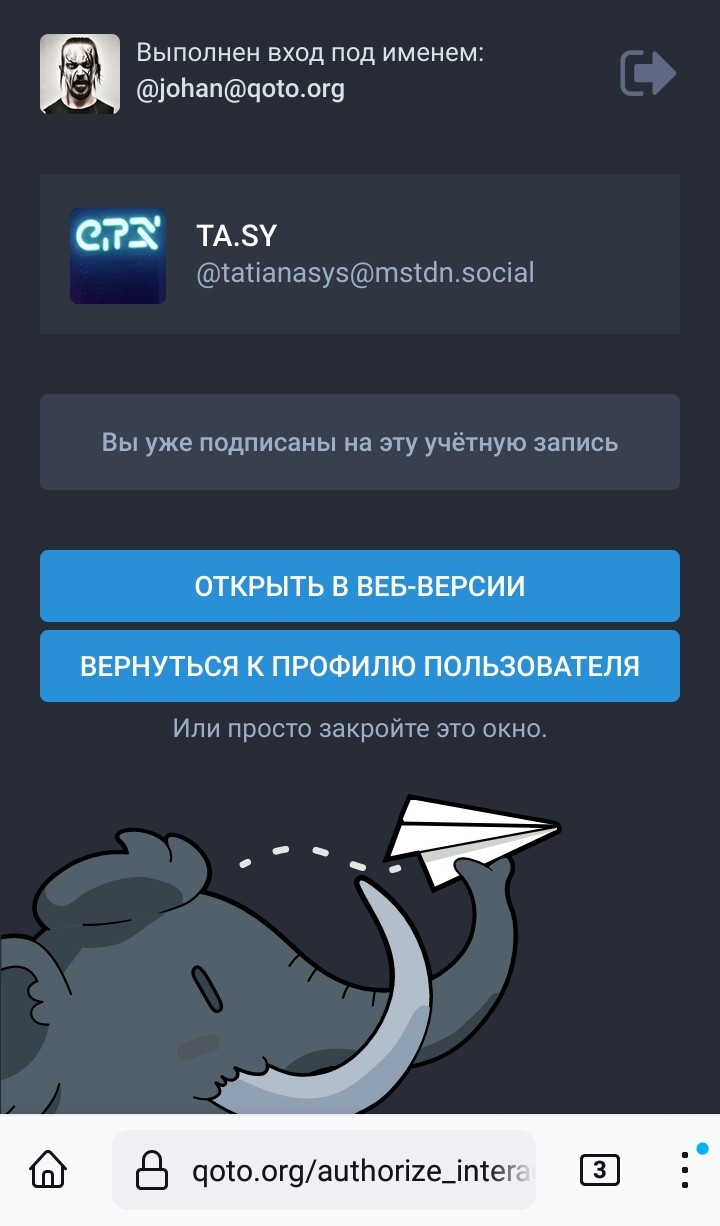This screenshot has width=720, height=1226.
Task: Tap ОТКРЫТЬ В ВЕБ-ВЕРСИИ button
Action: 360,586
